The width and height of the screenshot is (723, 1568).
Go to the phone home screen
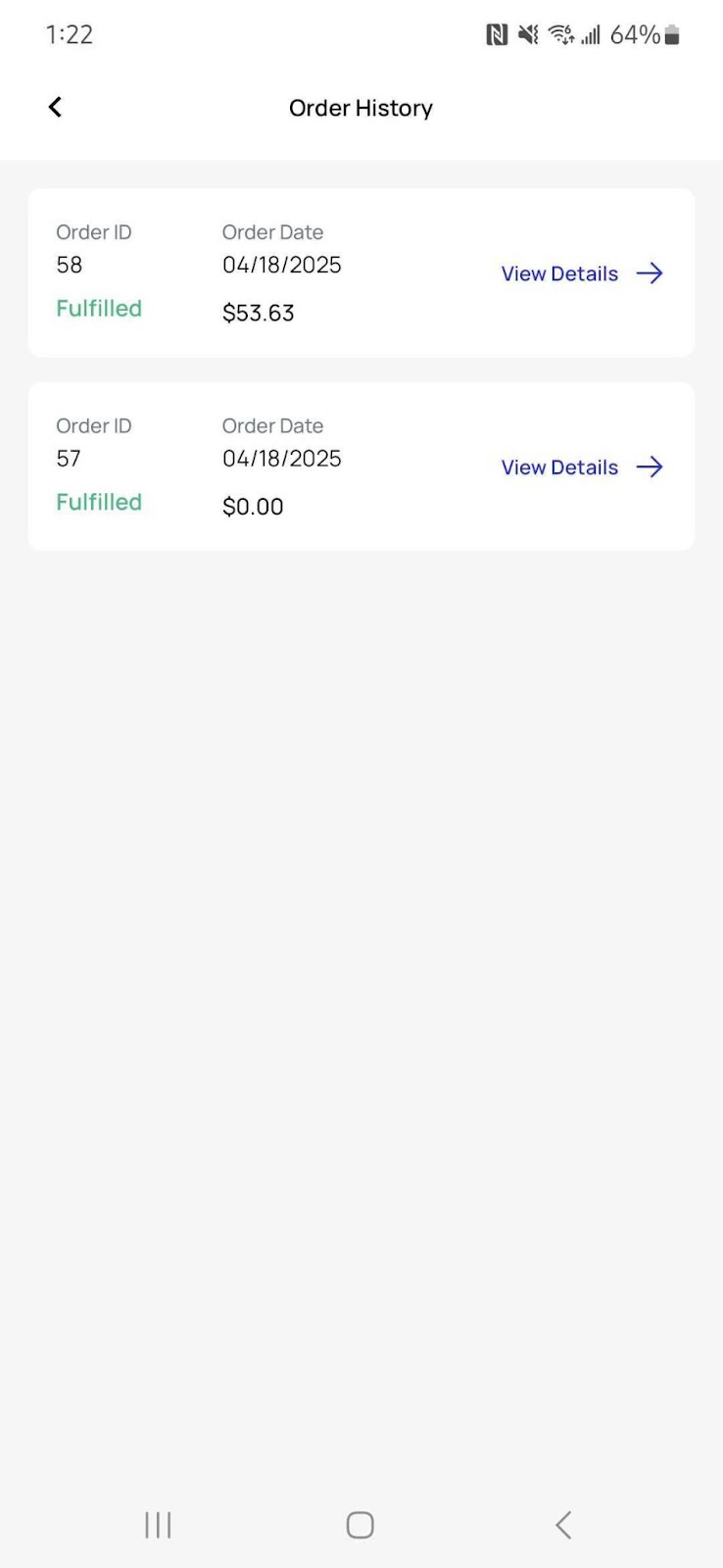point(360,1524)
